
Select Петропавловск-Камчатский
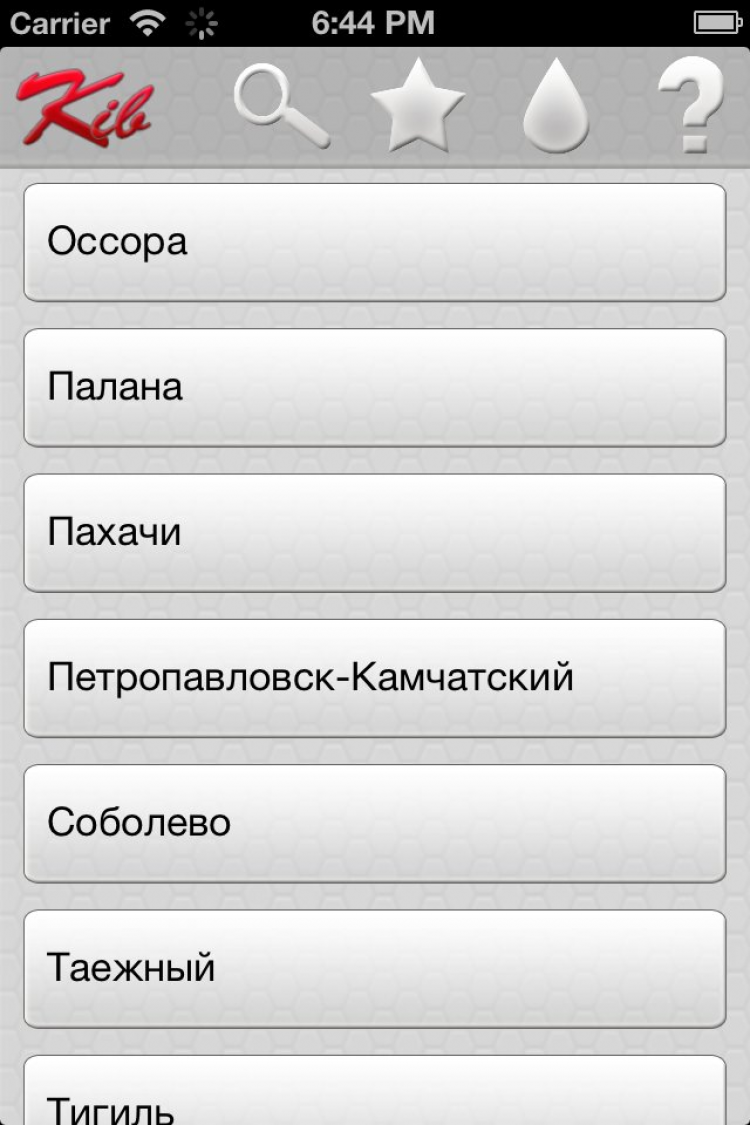[x=374, y=678]
